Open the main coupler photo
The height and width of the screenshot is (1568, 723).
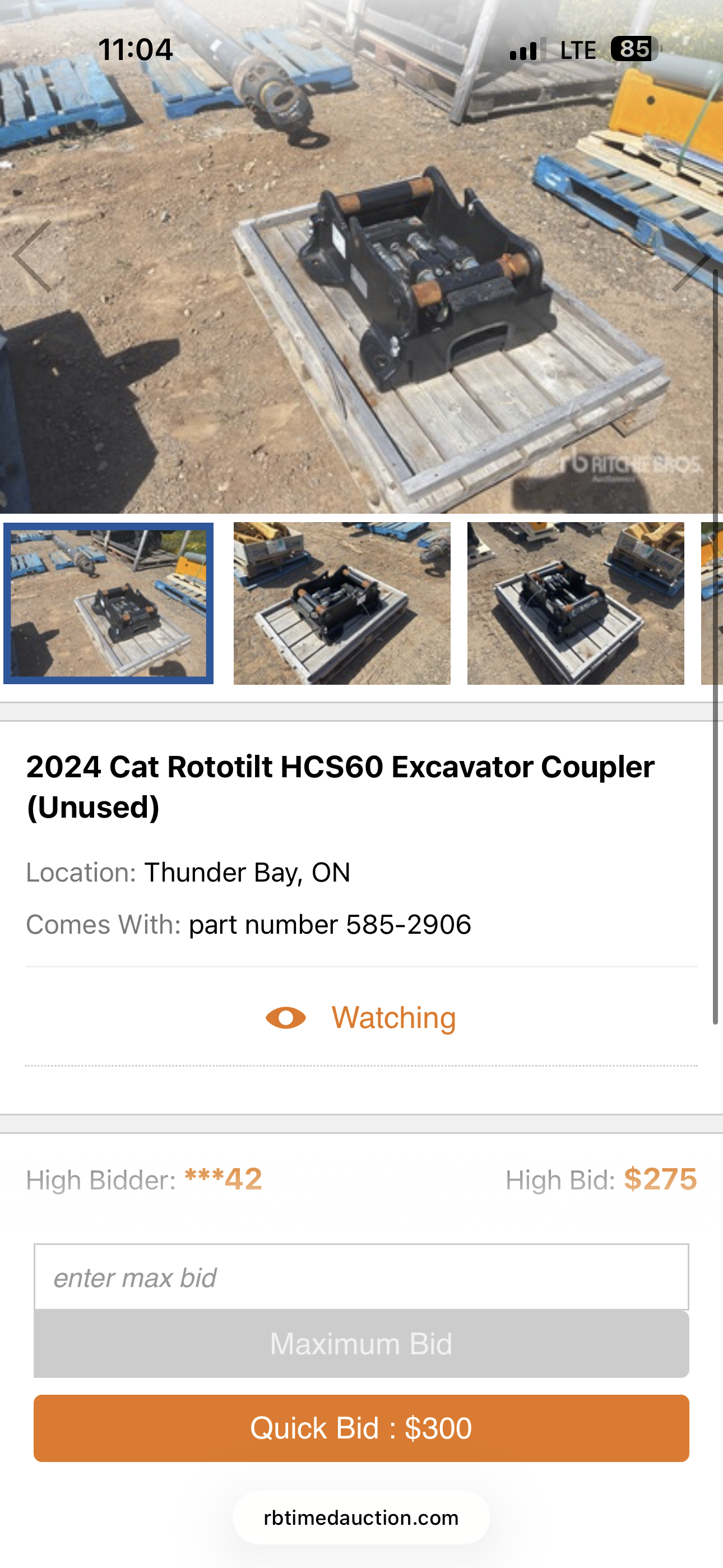click(x=361, y=256)
